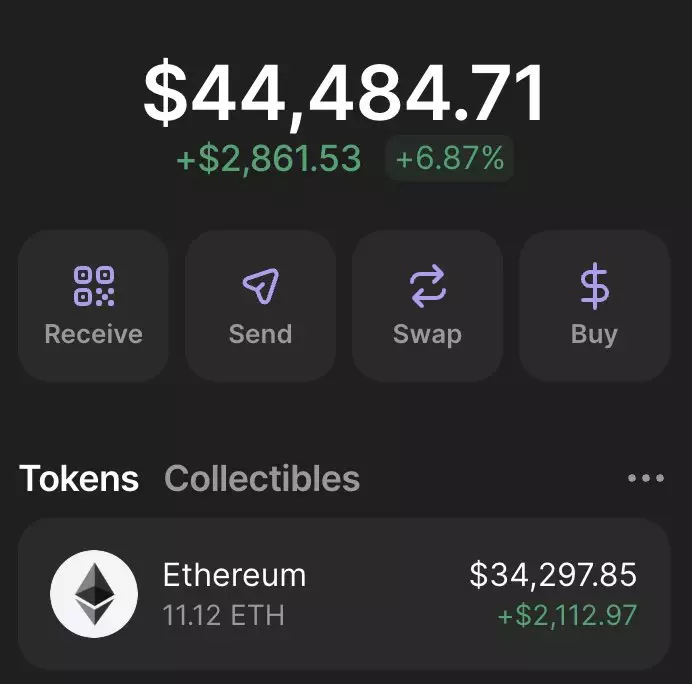This screenshot has height=684, width=692.
Task: Tap the Receive button
Action: pyautogui.click(x=93, y=305)
